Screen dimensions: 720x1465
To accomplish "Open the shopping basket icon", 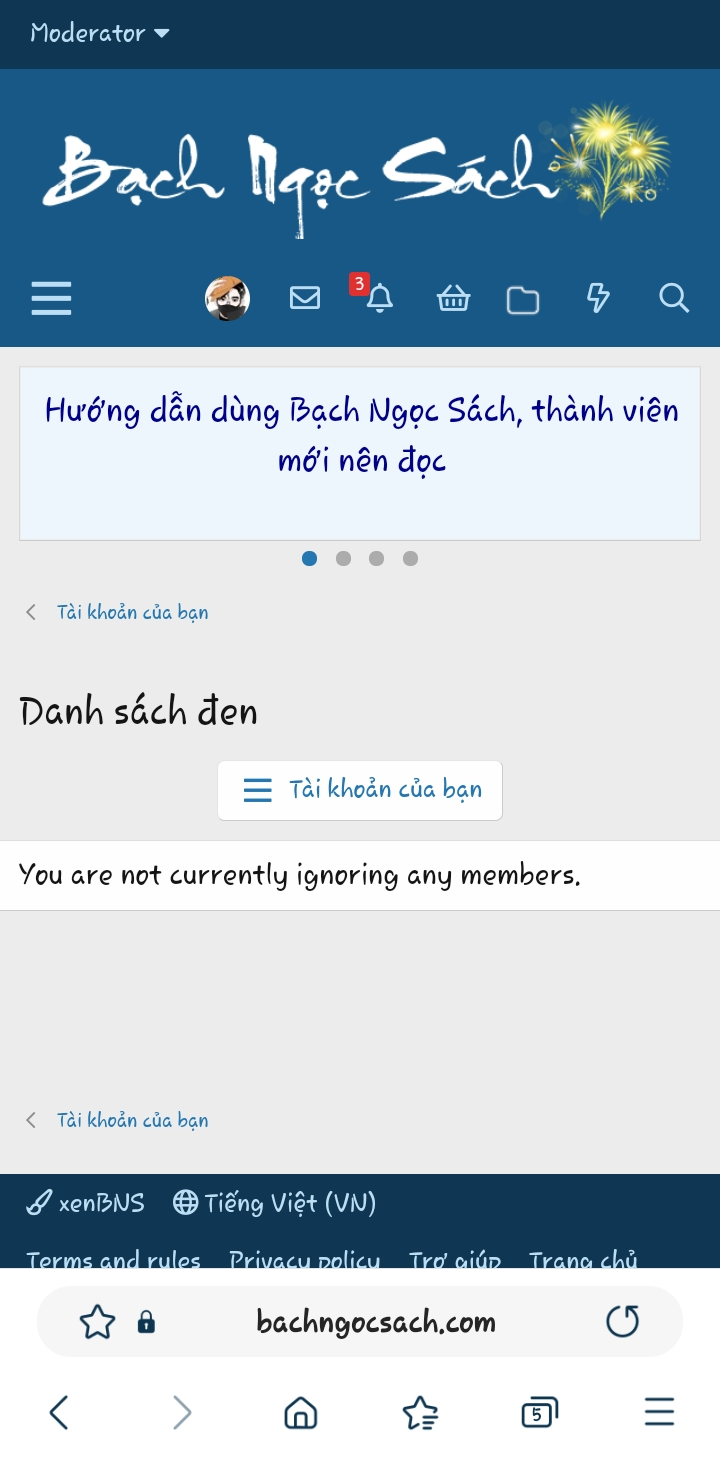I will [453, 298].
